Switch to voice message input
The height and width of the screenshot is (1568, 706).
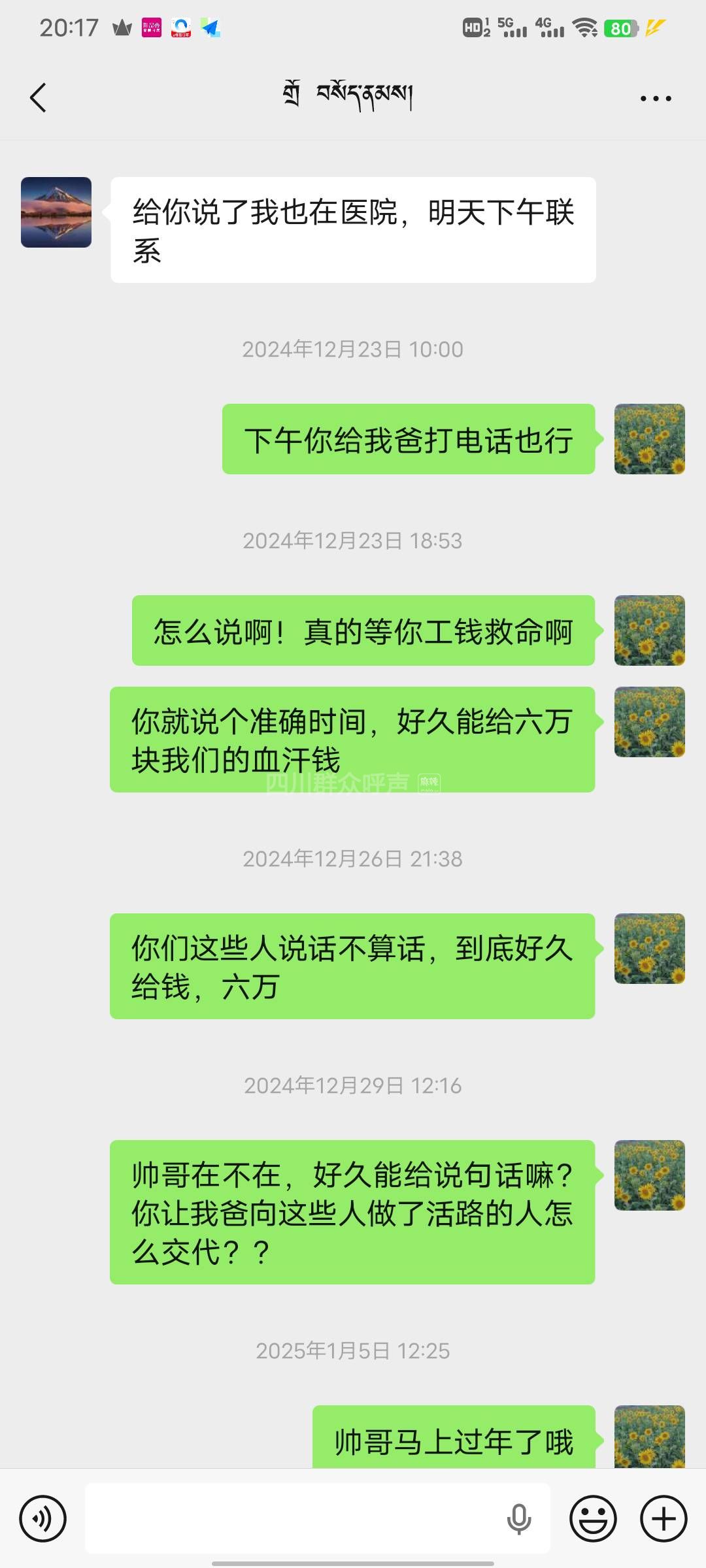click(43, 1518)
